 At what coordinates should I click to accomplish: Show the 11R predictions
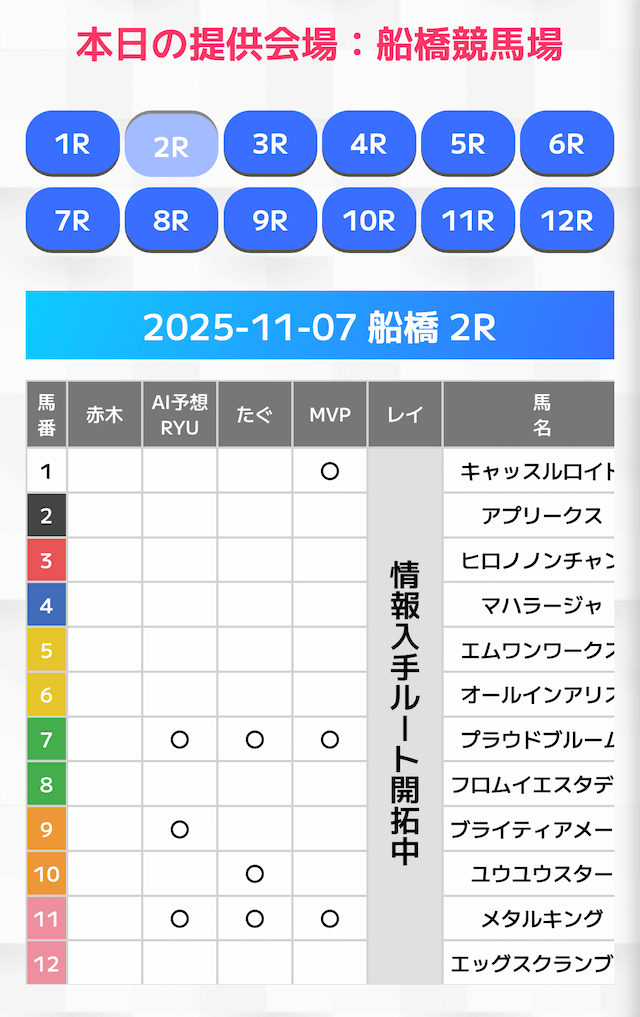[468, 219]
